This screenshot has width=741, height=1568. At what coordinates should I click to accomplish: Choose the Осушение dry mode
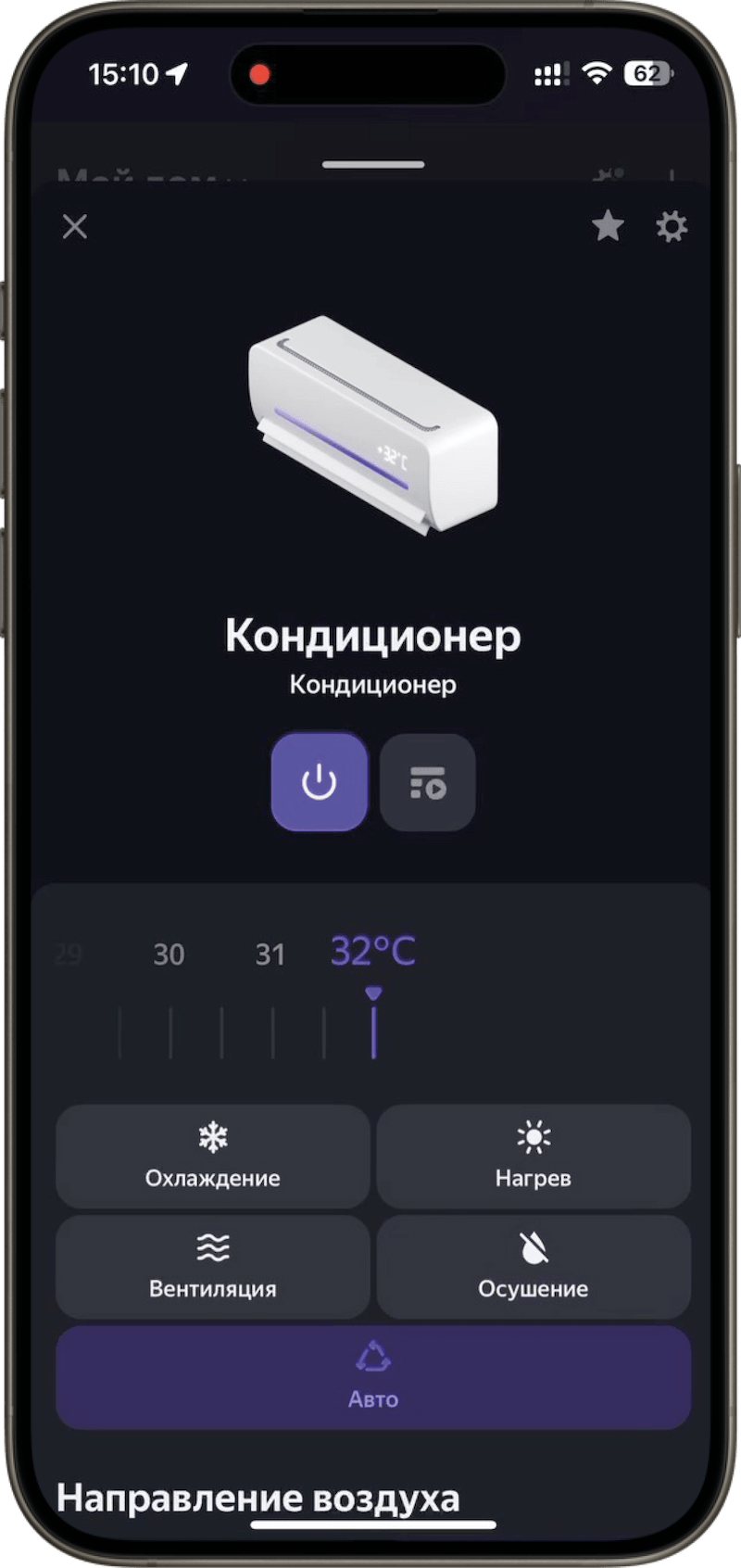(534, 1267)
